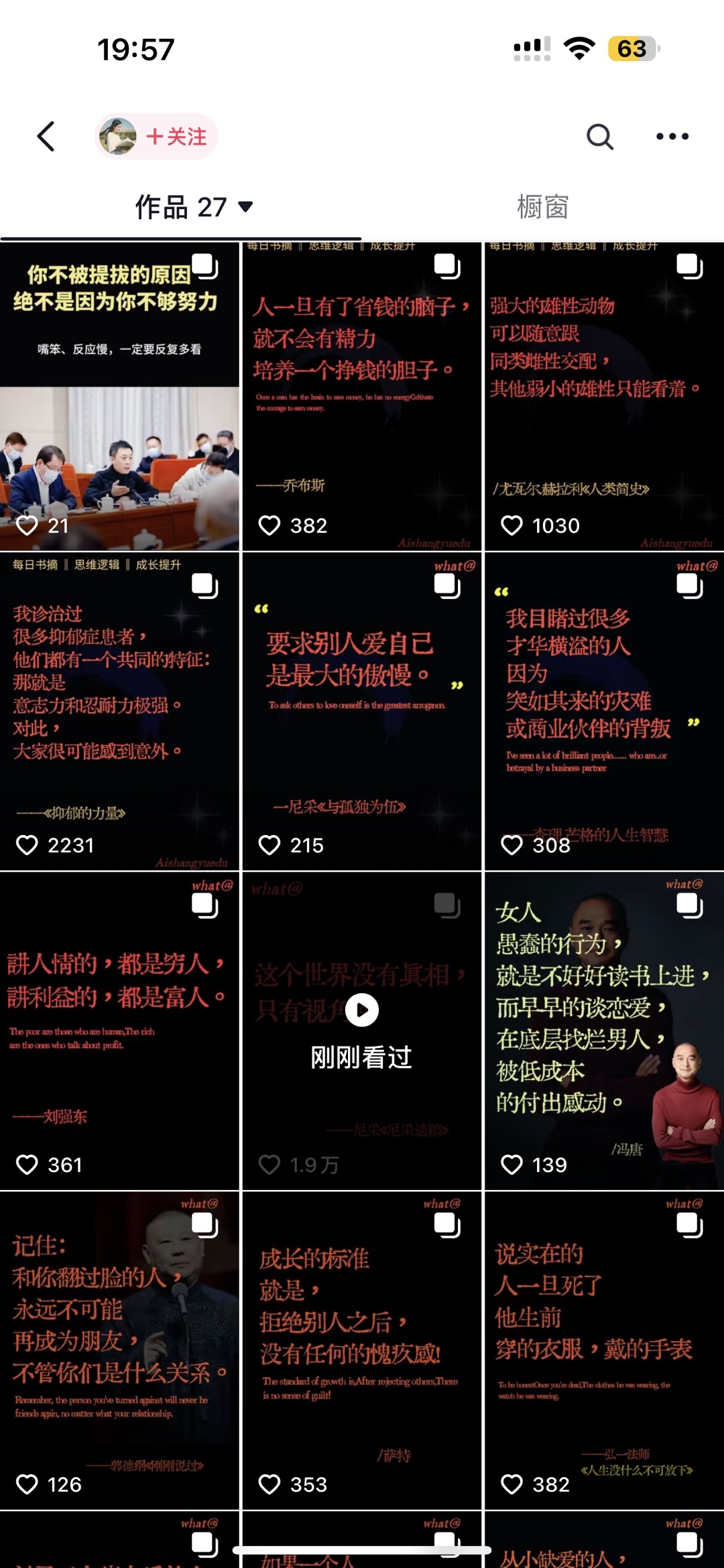This screenshot has width=724, height=1568.
Task: Open the search icon
Action: (x=599, y=137)
